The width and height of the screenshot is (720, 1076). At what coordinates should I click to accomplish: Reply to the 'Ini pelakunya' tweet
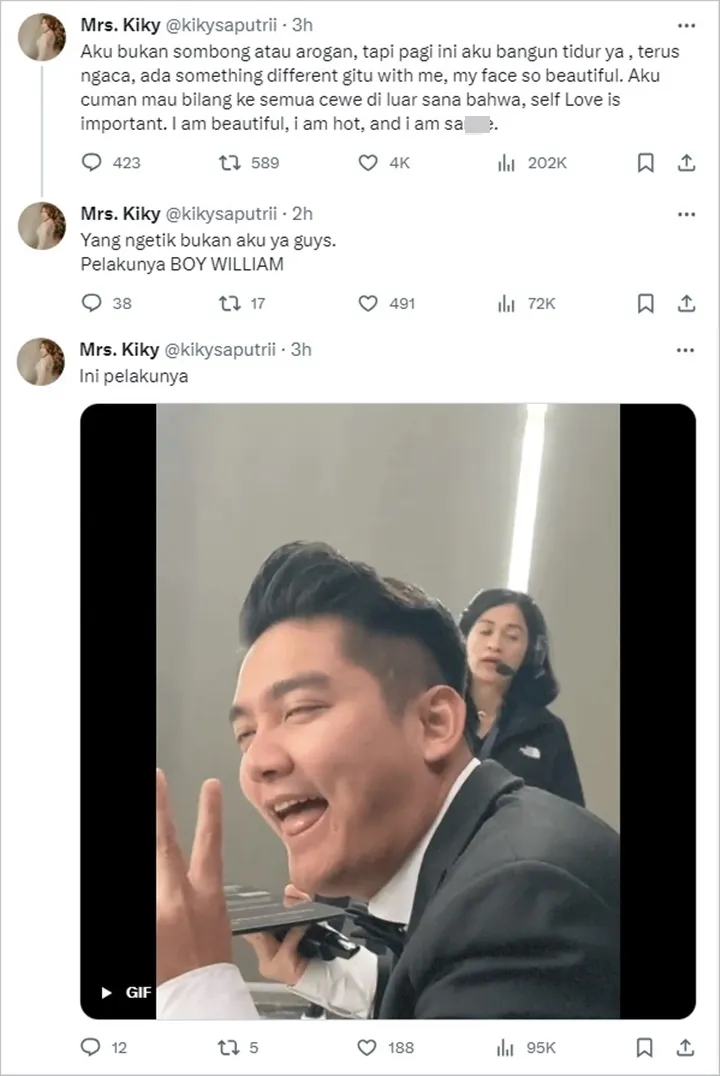pos(92,1047)
